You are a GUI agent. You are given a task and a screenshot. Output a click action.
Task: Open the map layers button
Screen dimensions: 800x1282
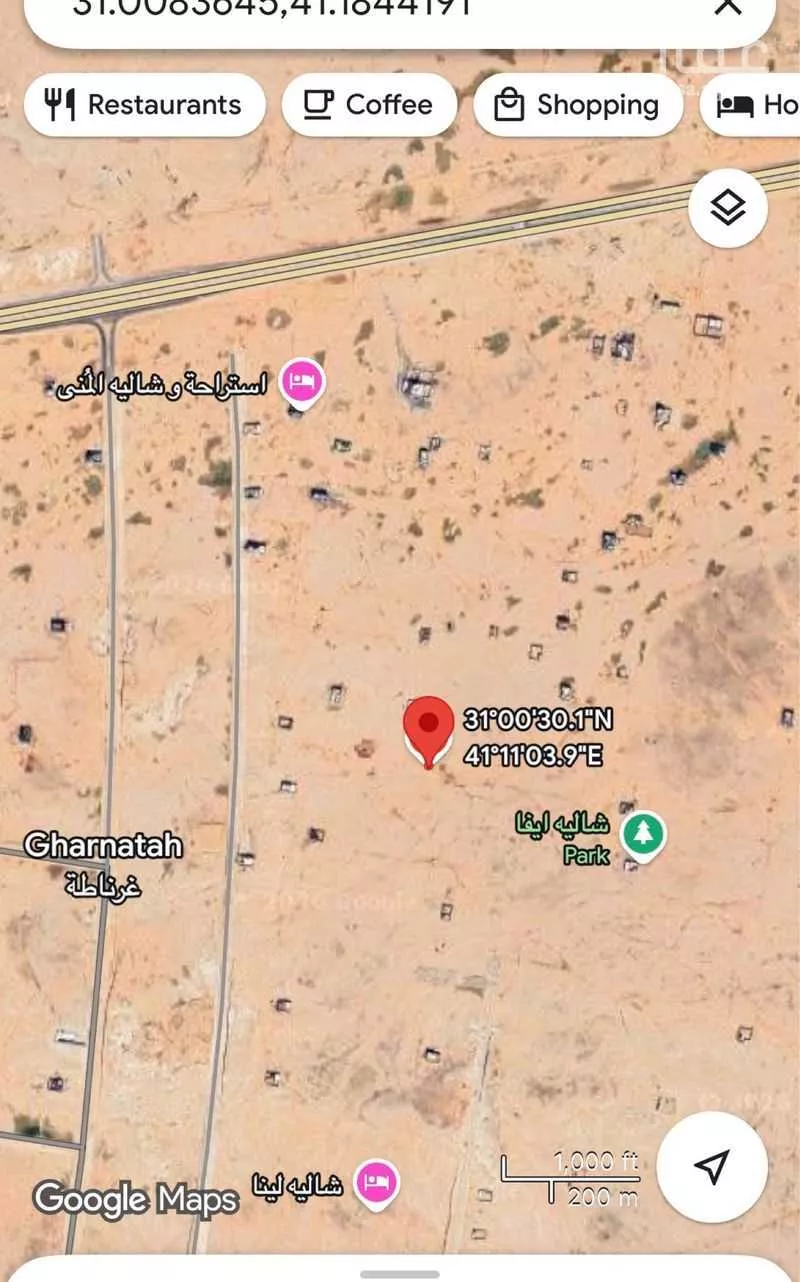point(728,208)
